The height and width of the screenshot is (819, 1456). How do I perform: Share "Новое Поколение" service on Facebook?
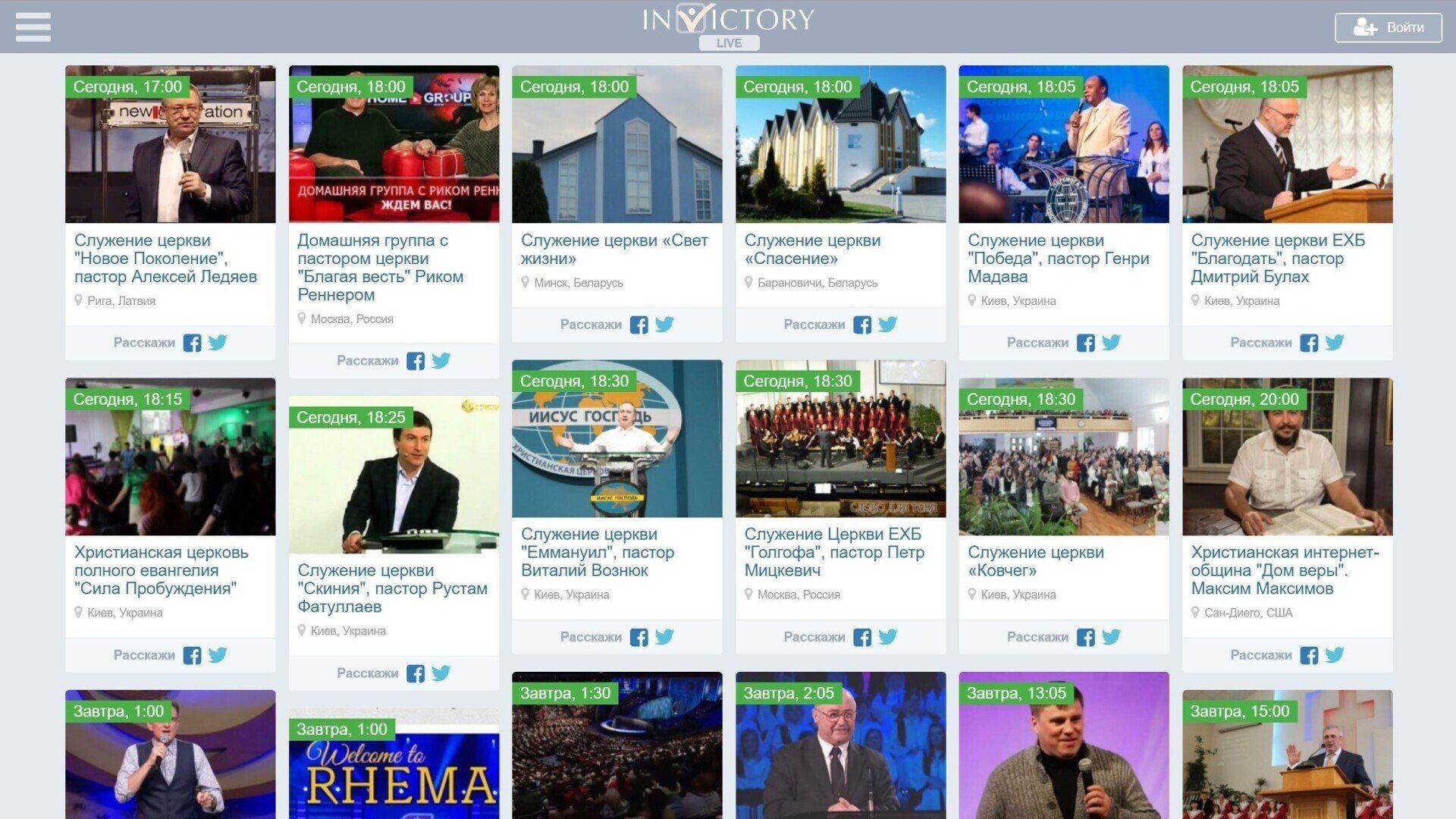(192, 343)
